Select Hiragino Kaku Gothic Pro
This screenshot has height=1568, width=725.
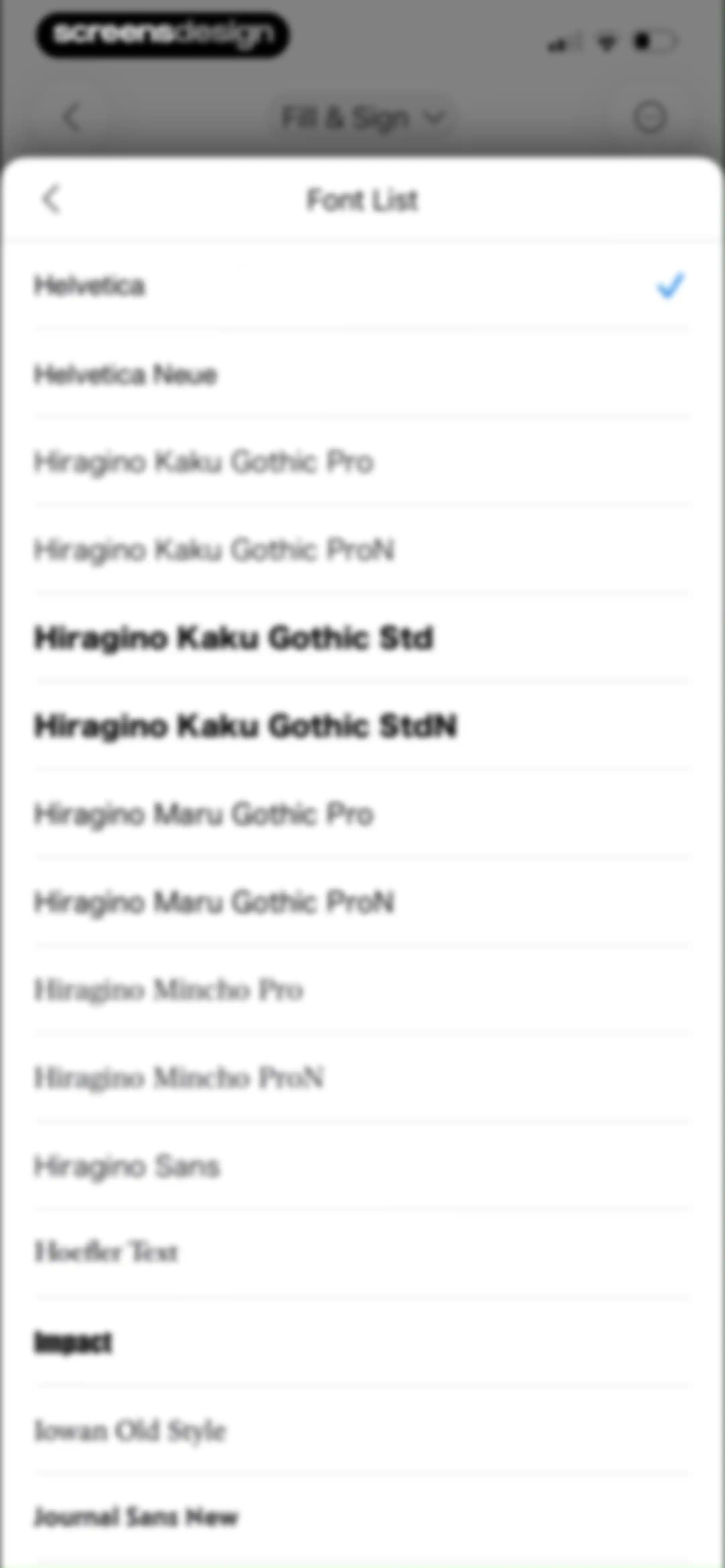[x=362, y=461]
